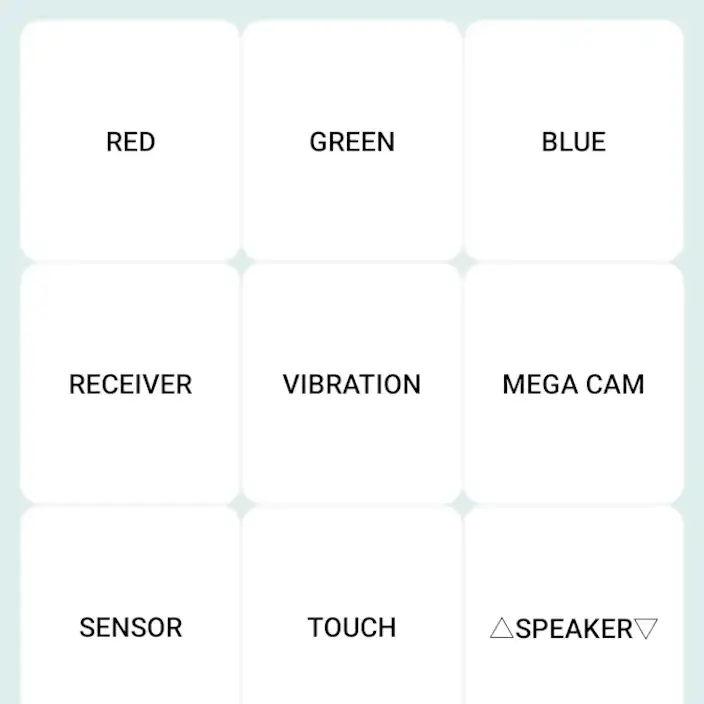
Task: Open the RECEIVER test
Action: click(x=130, y=384)
